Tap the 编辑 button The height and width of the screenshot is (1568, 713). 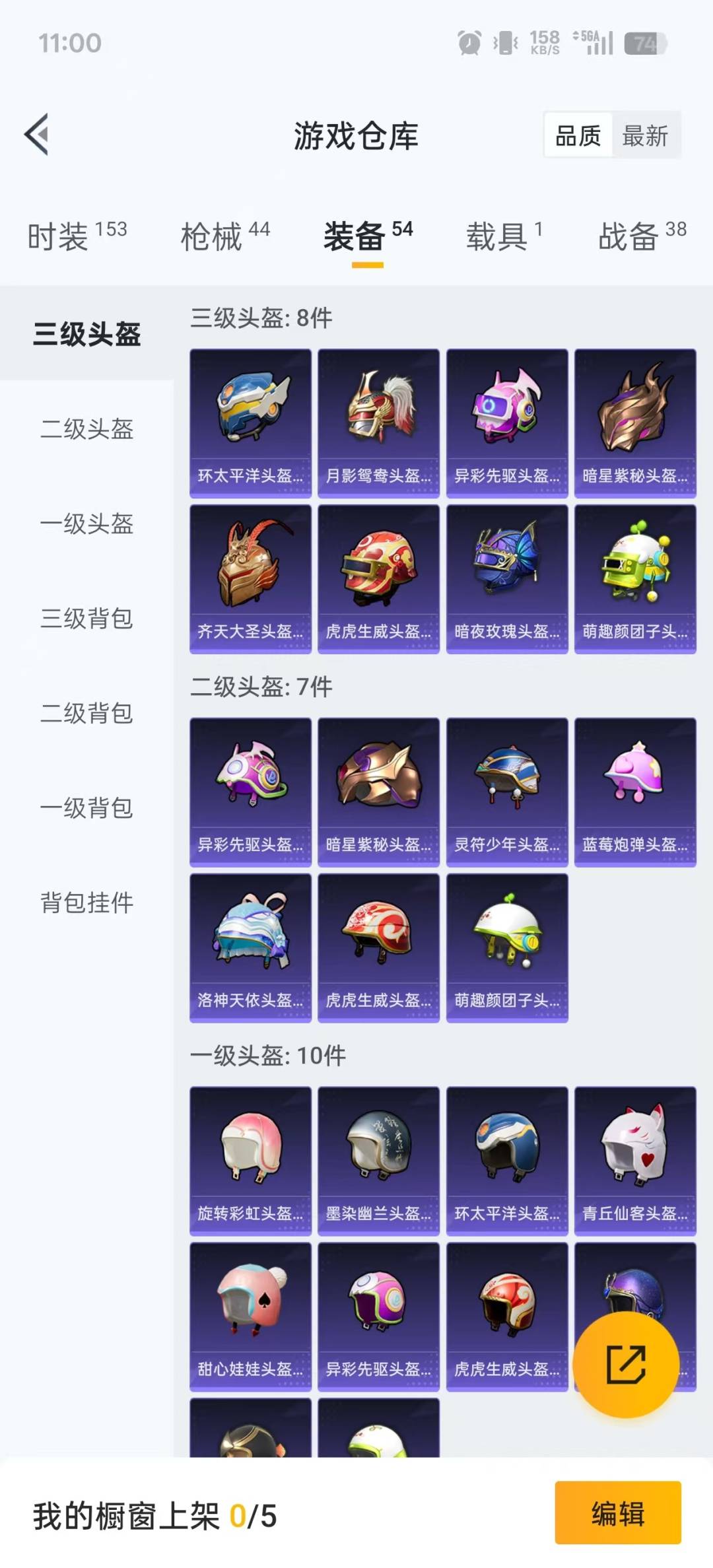(617, 1513)
